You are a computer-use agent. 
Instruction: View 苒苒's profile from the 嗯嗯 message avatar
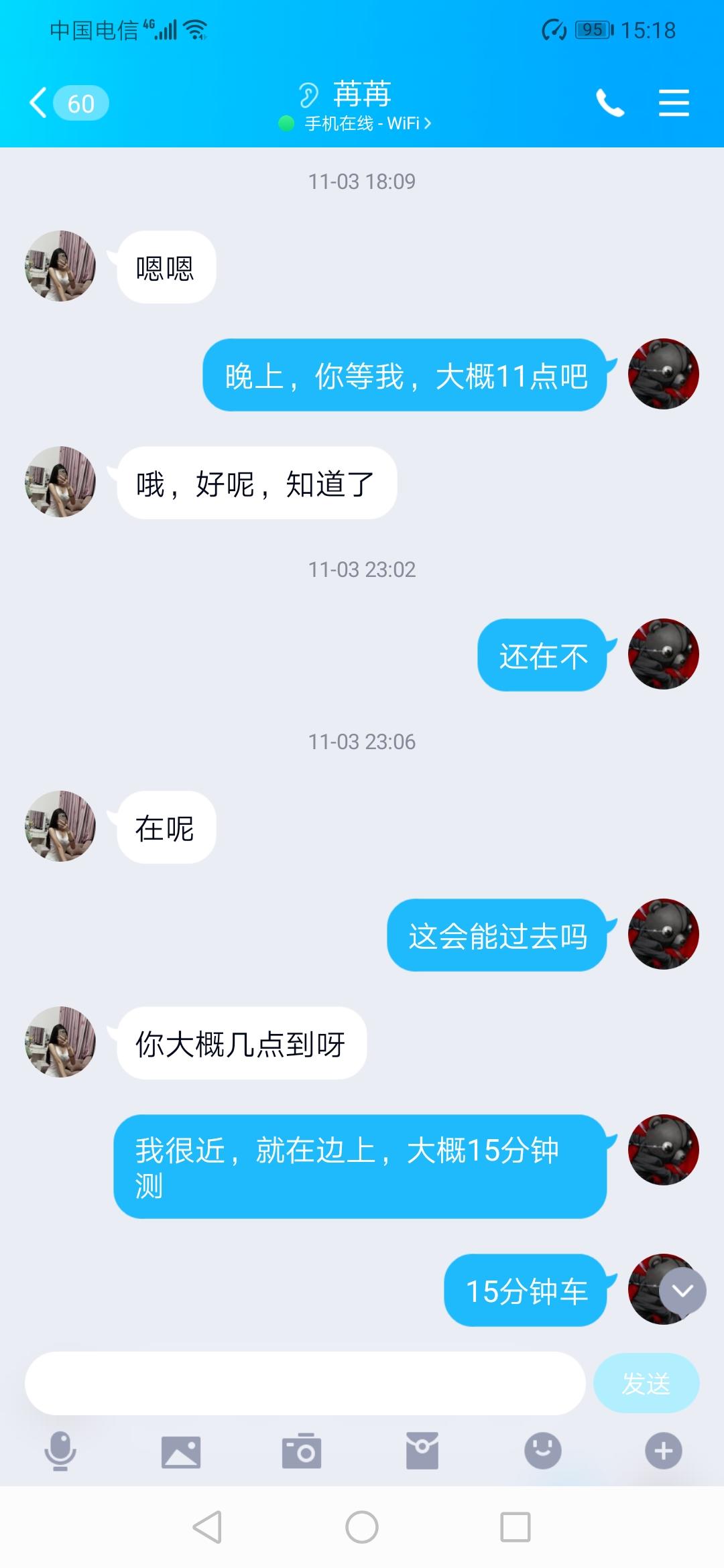60,266
